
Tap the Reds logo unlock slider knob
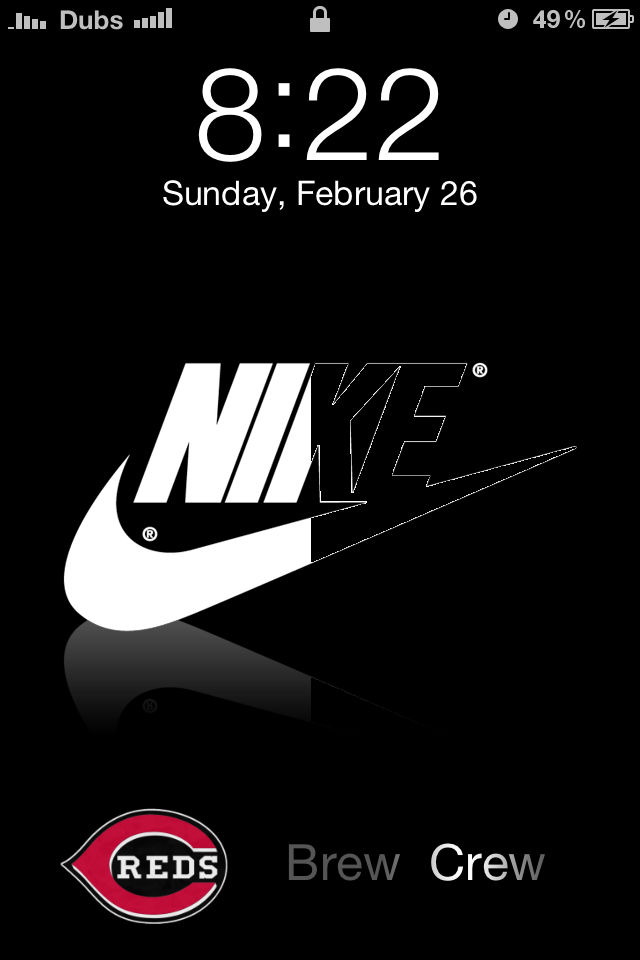point(146,865)
